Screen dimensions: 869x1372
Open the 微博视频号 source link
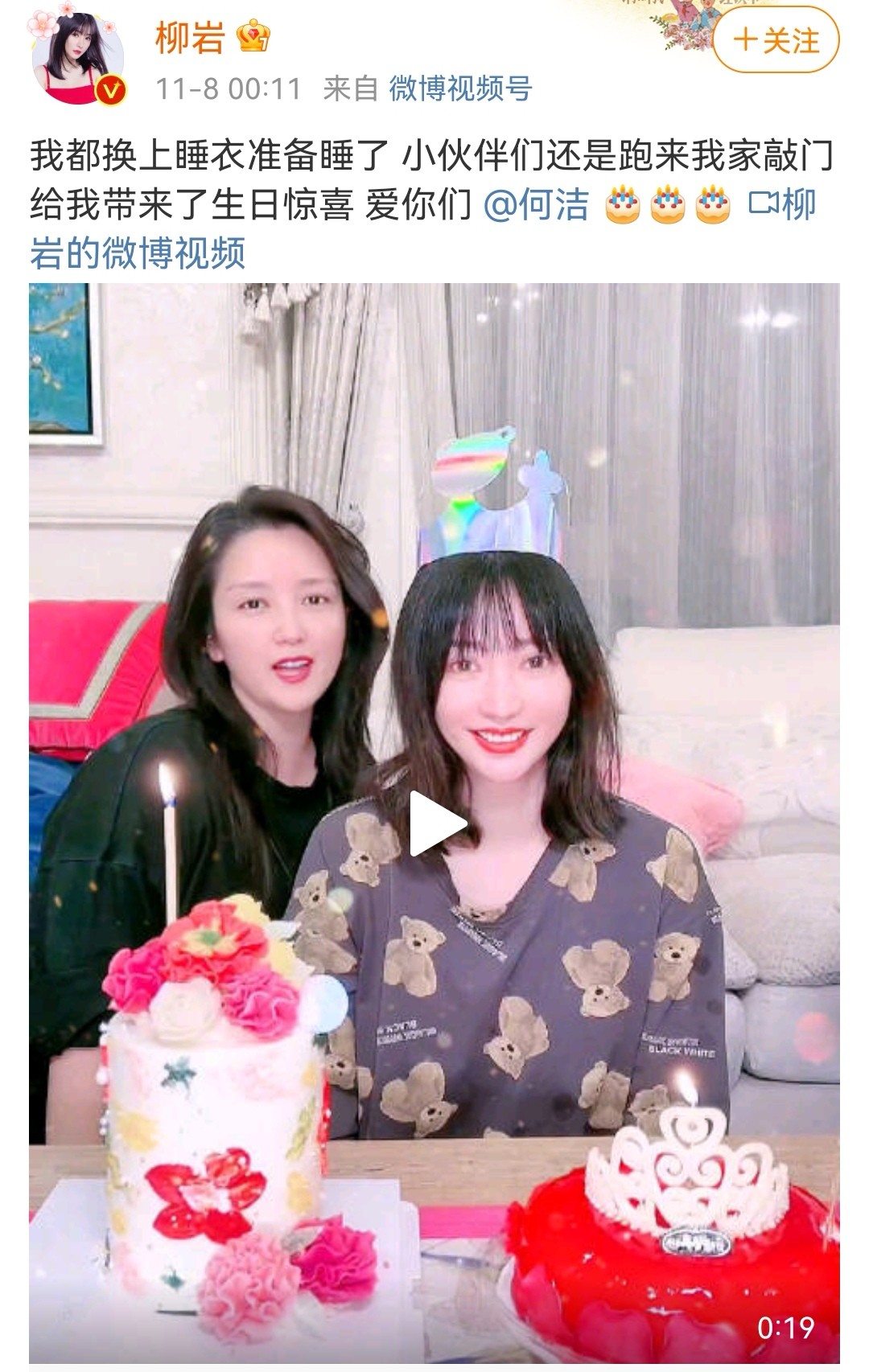460,88
